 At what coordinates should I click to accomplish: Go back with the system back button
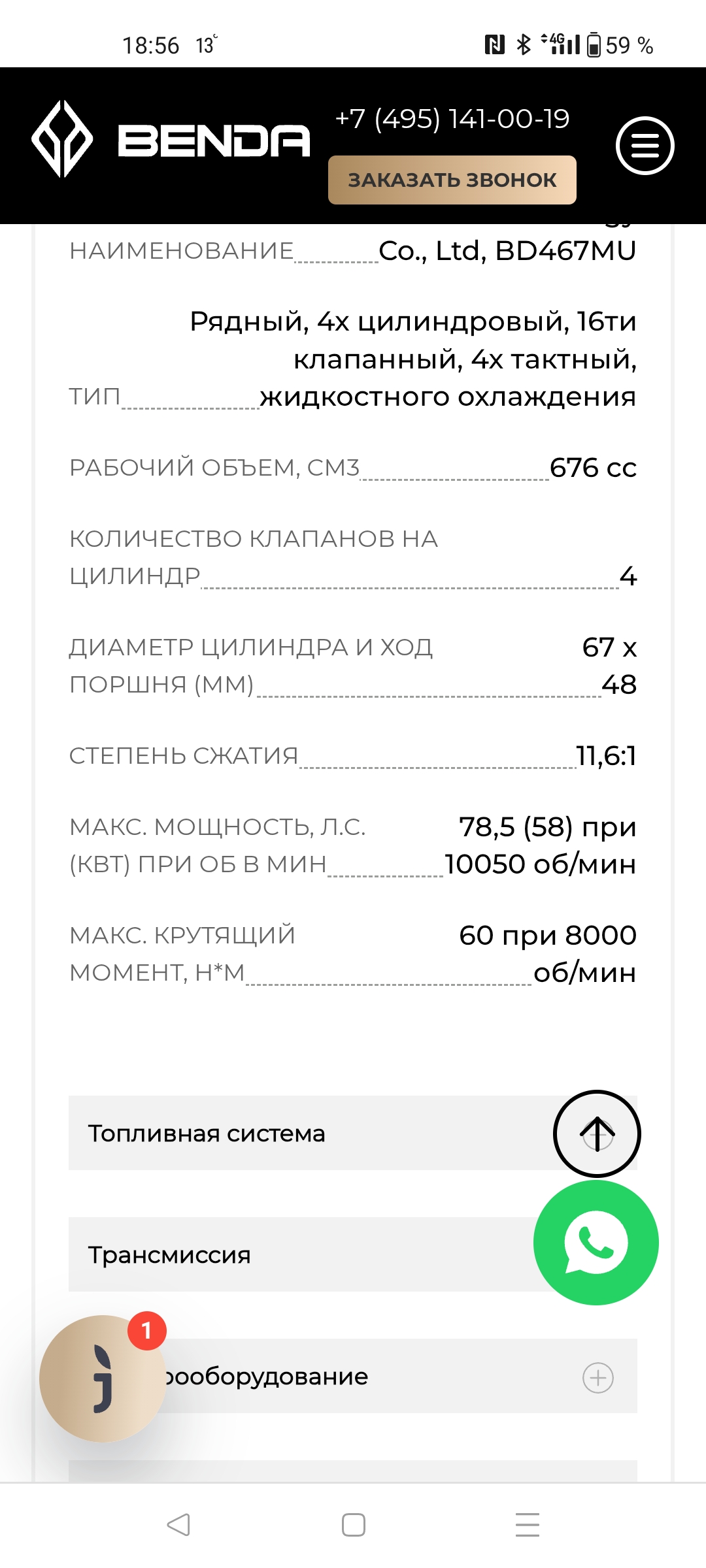(x=178, y=1525)
